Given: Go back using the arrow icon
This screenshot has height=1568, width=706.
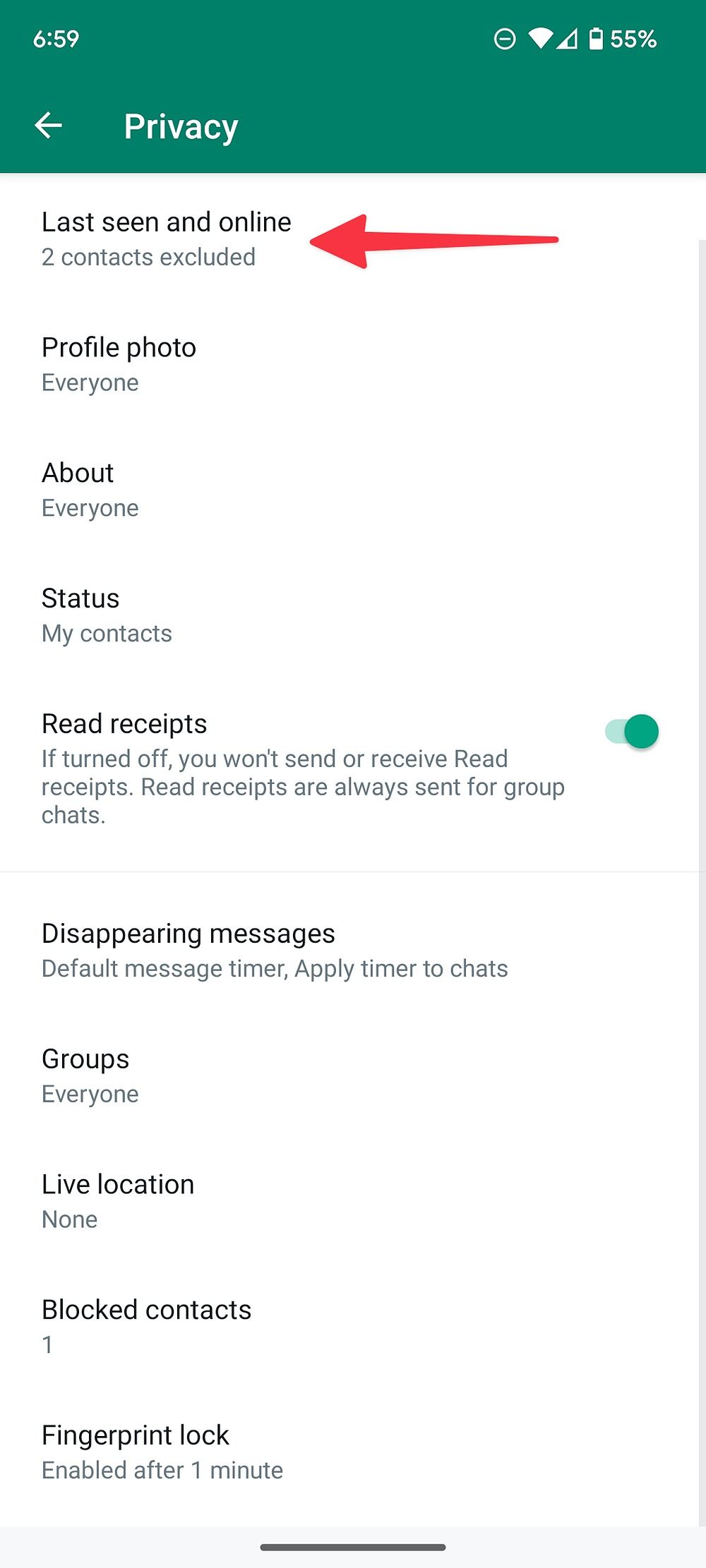Looking at the screenshot, I should point(49,126).
